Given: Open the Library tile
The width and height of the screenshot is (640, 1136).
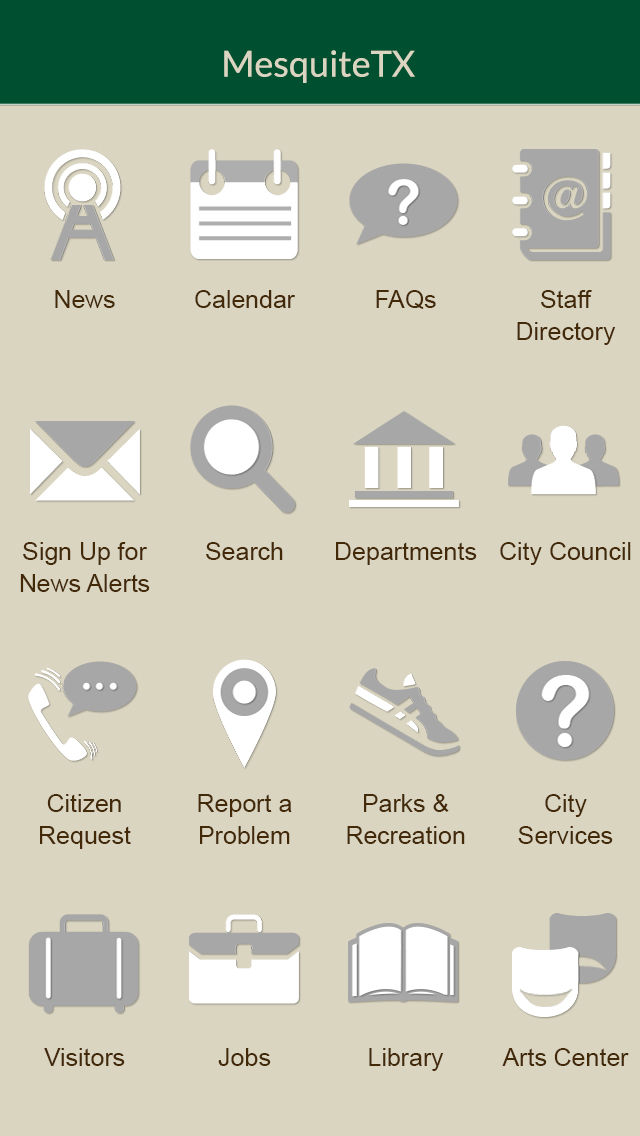Looking at the screenshot, I should [x=404, y=991].
